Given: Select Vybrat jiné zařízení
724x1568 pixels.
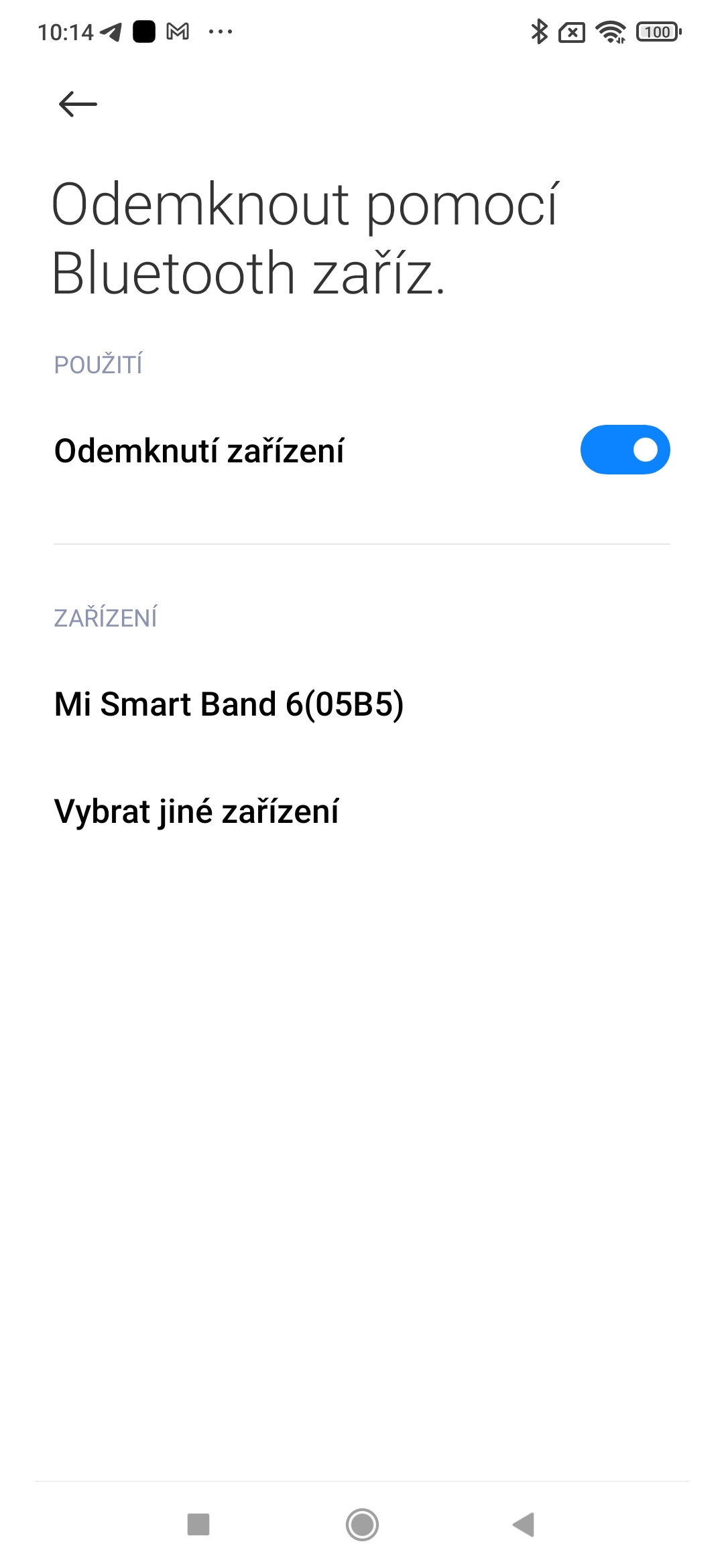Looking at the screenshot, I should click(x=196, y=811).
